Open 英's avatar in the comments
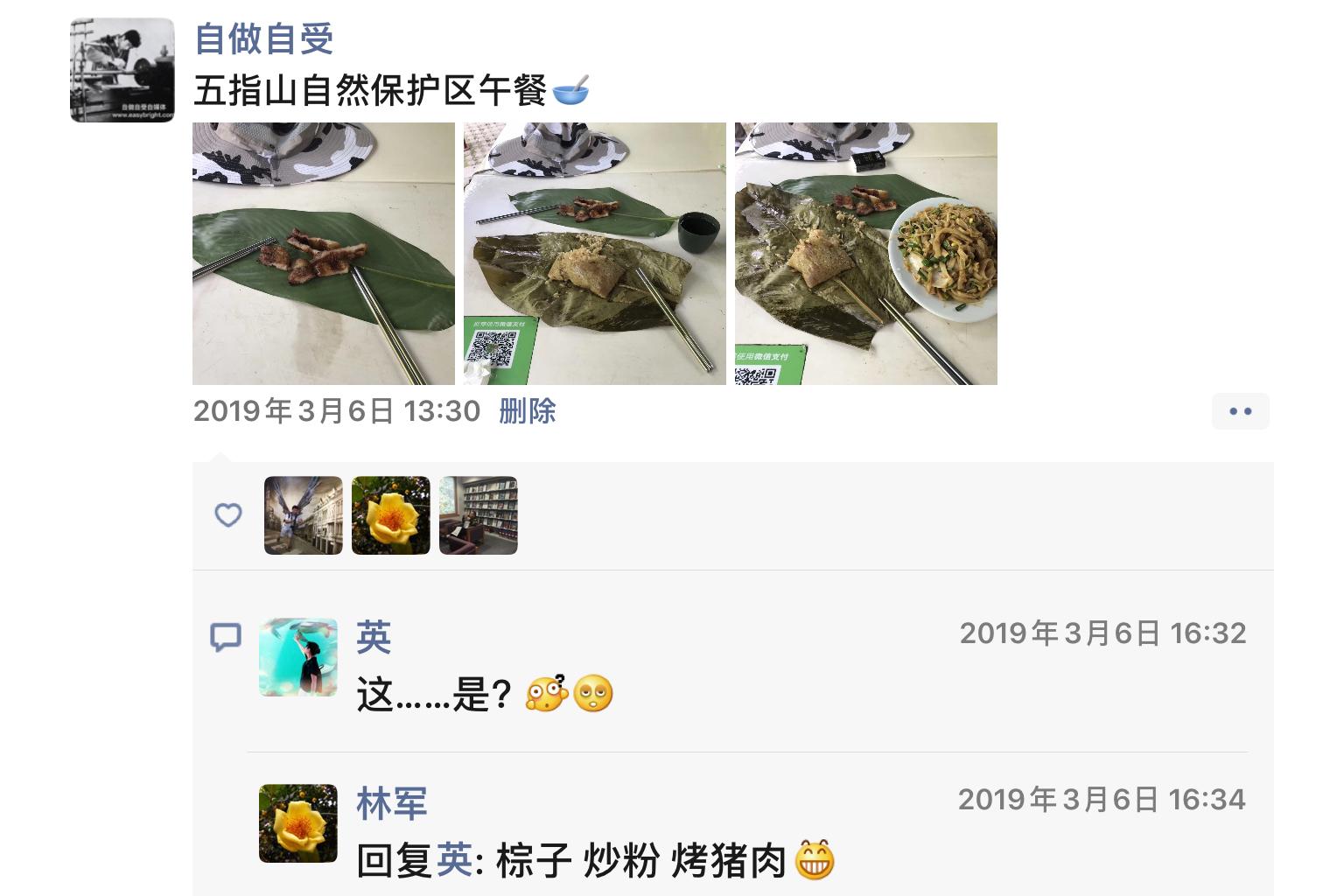The image size is (1344, 896). (x=297, y=657)
